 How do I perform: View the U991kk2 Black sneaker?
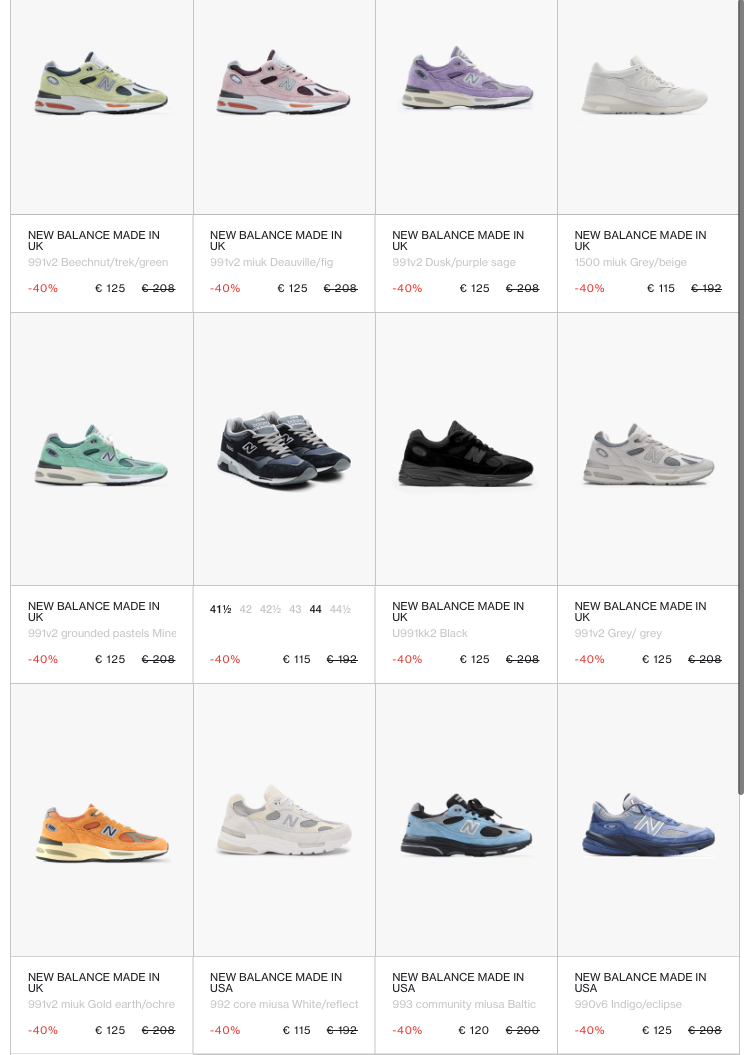pos(466,455)
